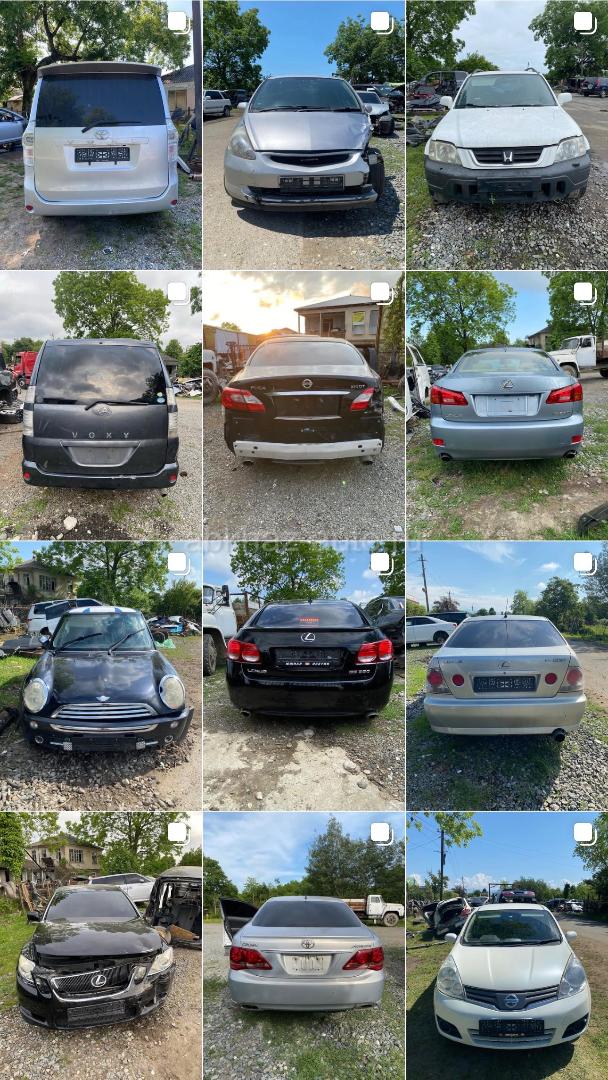Open the black sedan at sunset post
The height and width of the screenshot is (1080, 608).
tap(304, 405)
